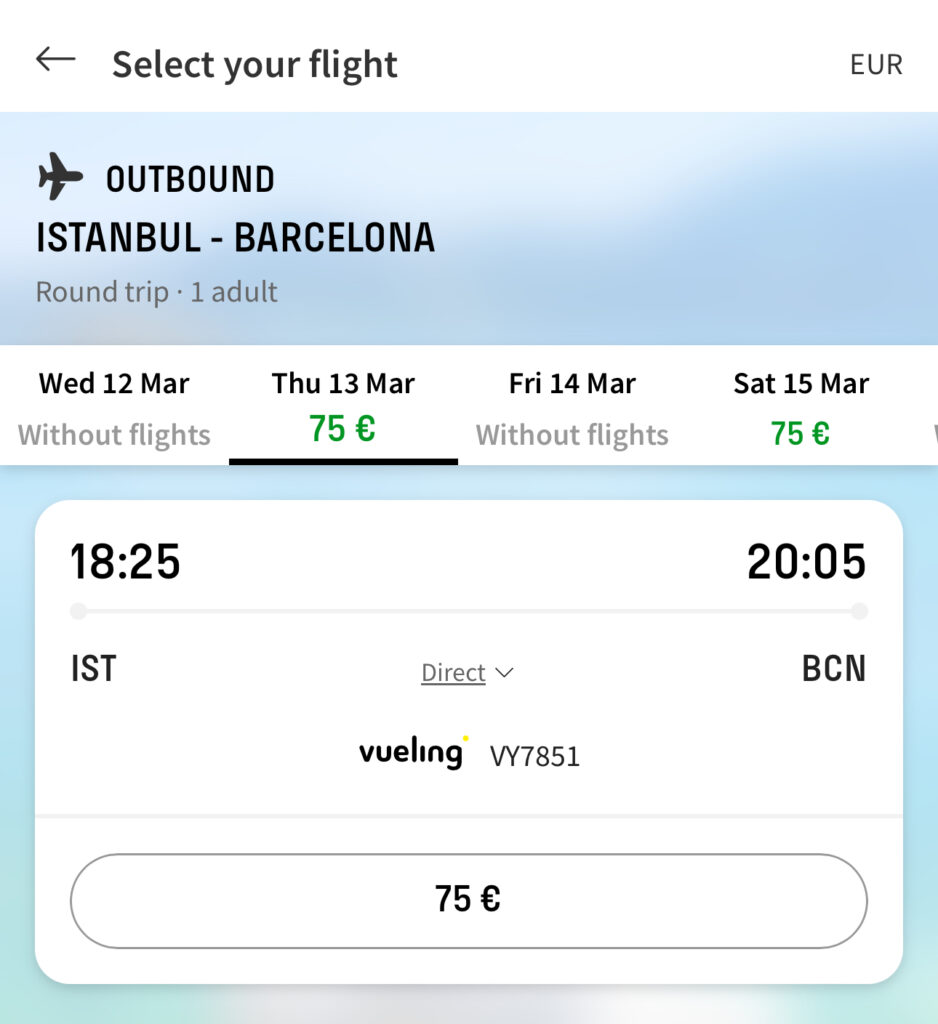938x1024 pixels.
Task: Switch to the Fri 14 Mar date
Action: tap(572, 407)
